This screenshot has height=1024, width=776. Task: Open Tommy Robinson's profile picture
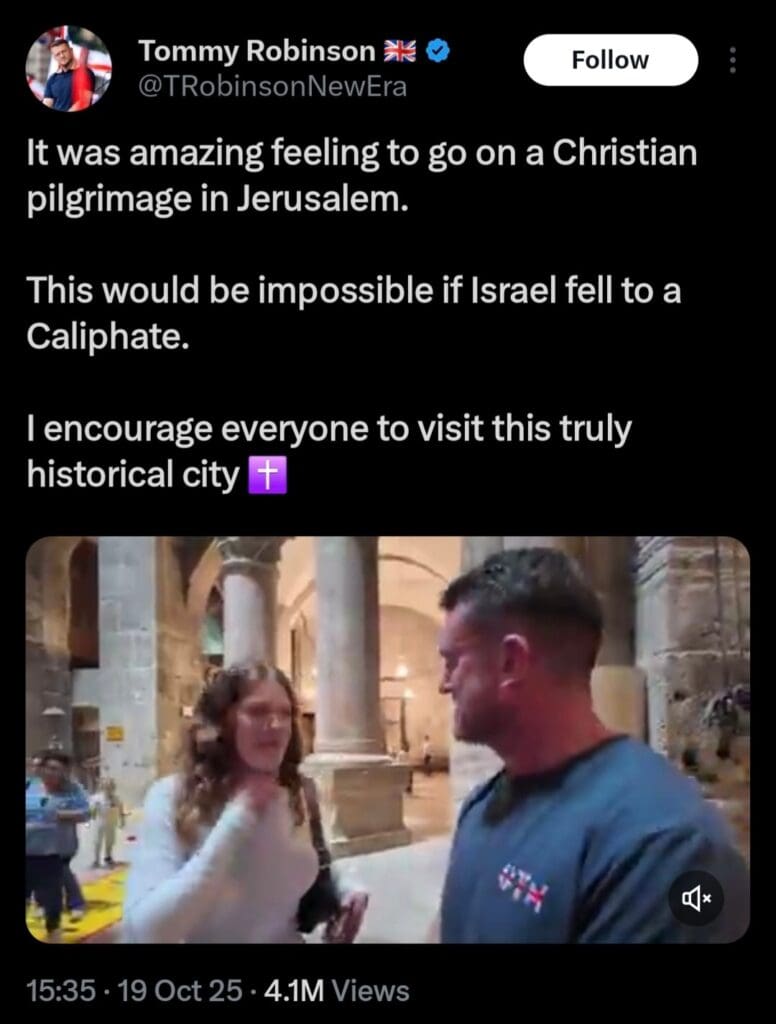coord(68,68)
